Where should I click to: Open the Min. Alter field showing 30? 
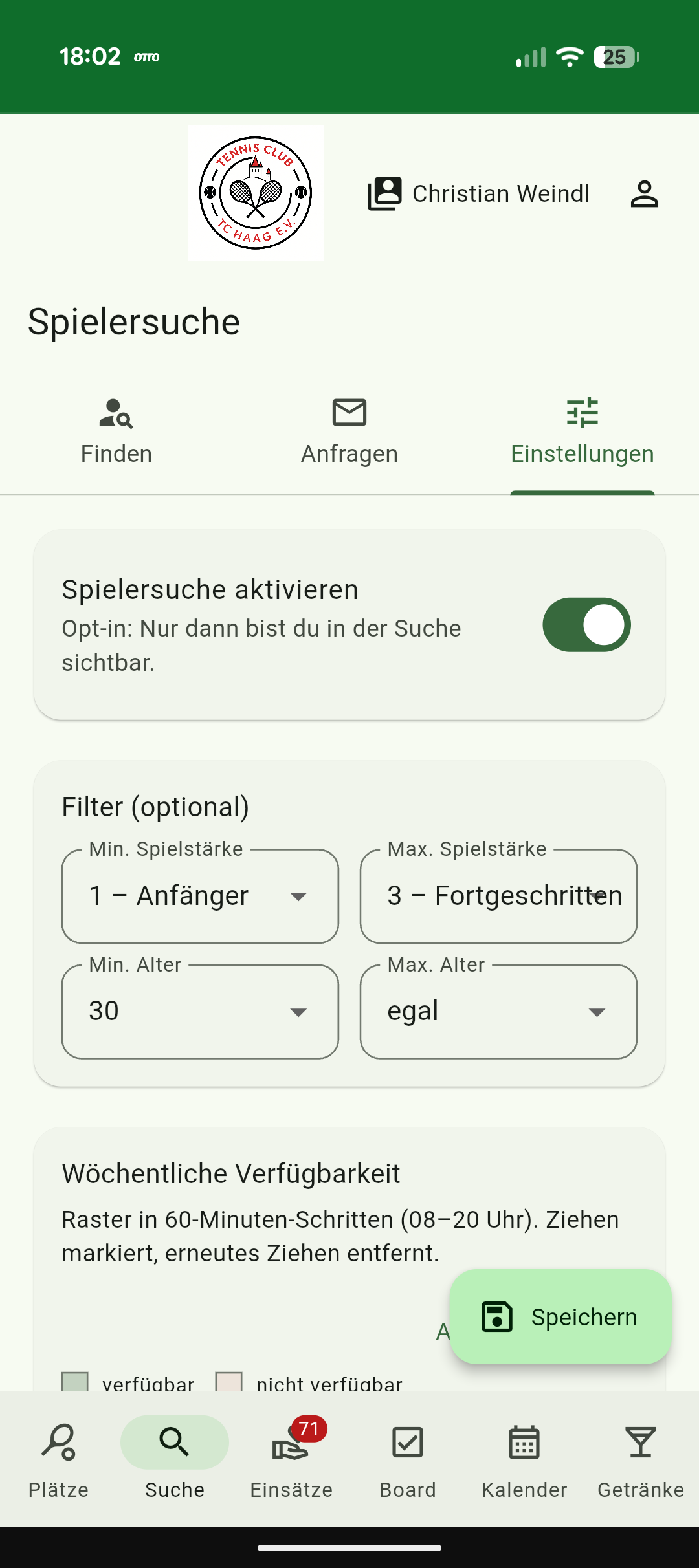(x=199, y=1010)
